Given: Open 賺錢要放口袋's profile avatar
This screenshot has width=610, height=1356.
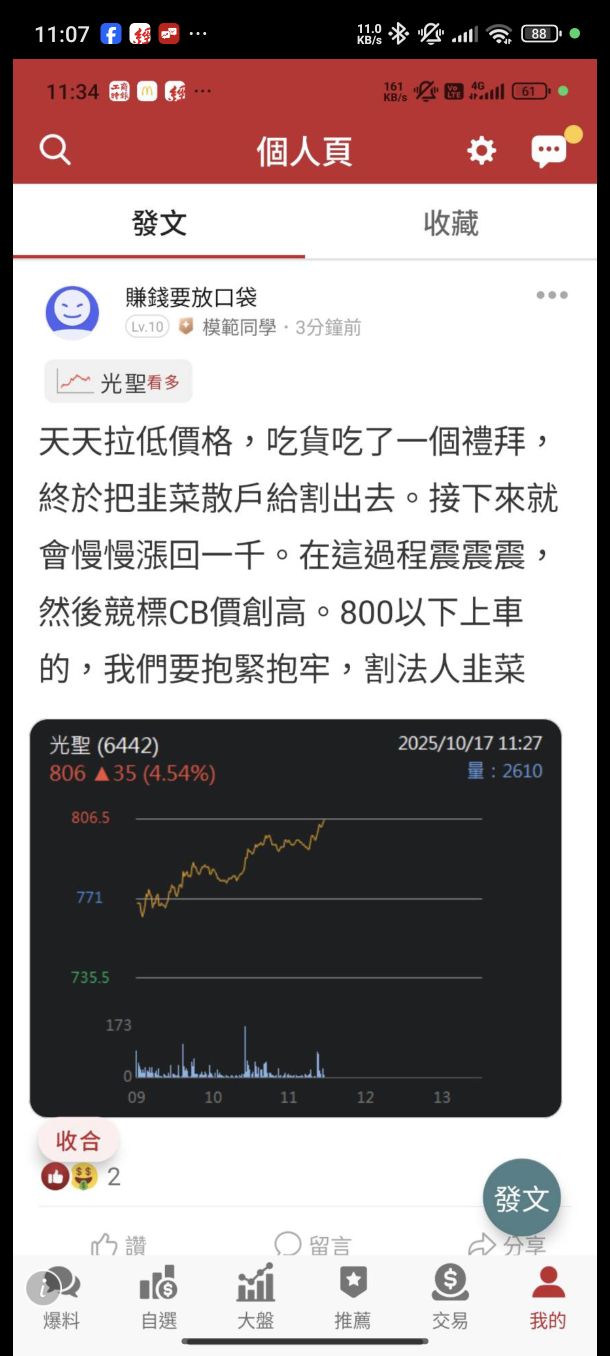Looking at the screenshot, I should point(72,312).
